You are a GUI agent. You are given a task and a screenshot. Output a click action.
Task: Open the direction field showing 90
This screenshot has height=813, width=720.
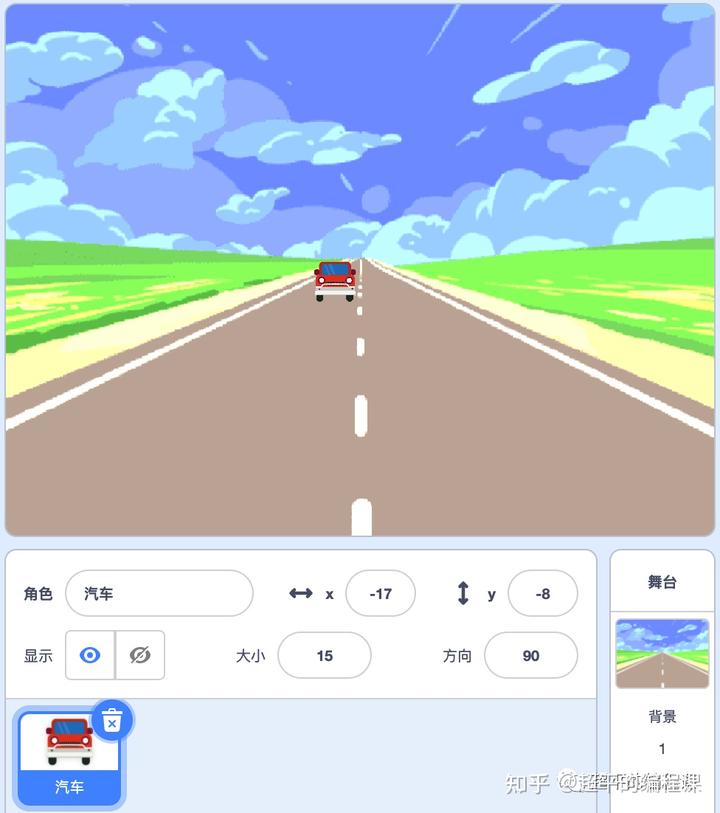[530, 656]
